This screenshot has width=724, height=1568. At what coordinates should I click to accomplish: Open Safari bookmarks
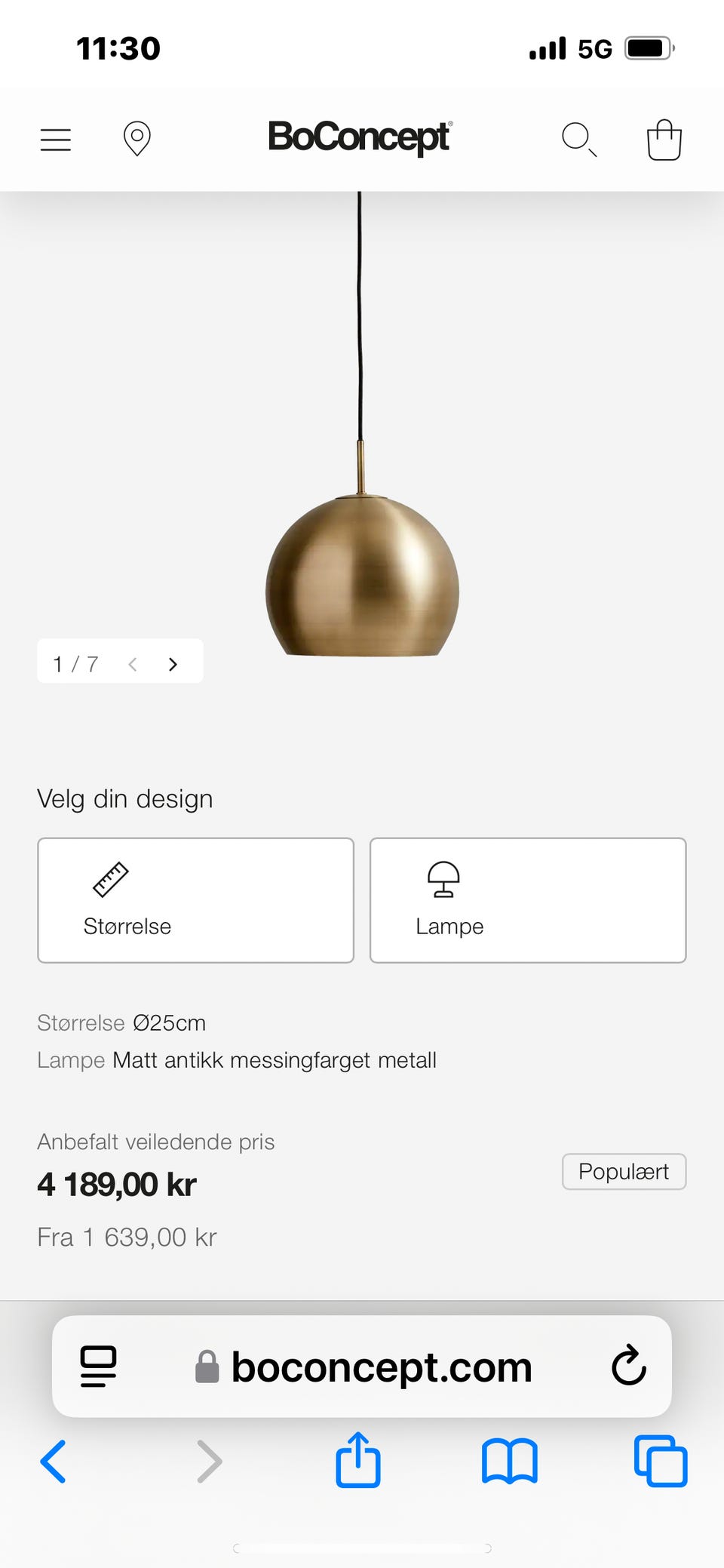coord(509,1461)
